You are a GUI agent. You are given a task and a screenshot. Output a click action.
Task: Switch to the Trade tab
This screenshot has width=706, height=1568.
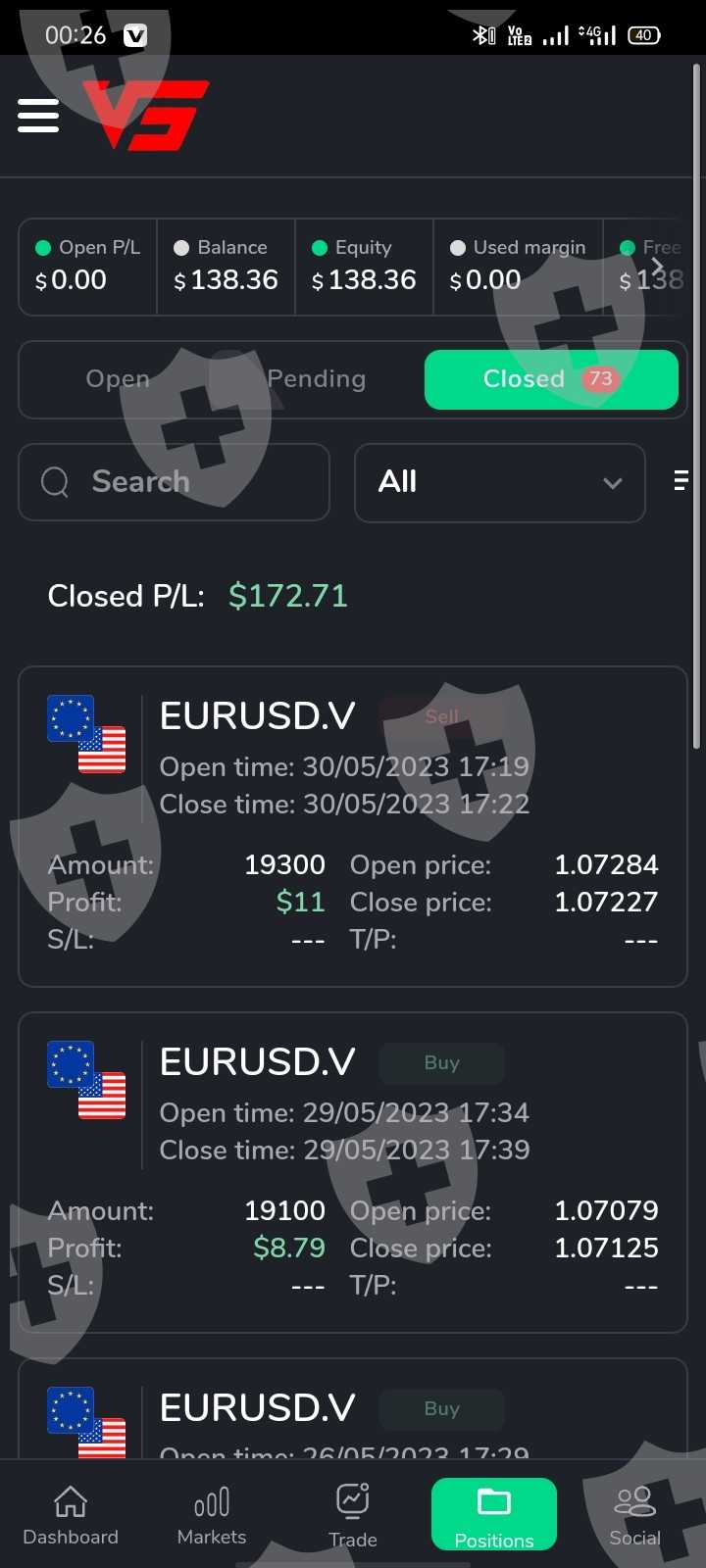click(x=353, y=1515)
